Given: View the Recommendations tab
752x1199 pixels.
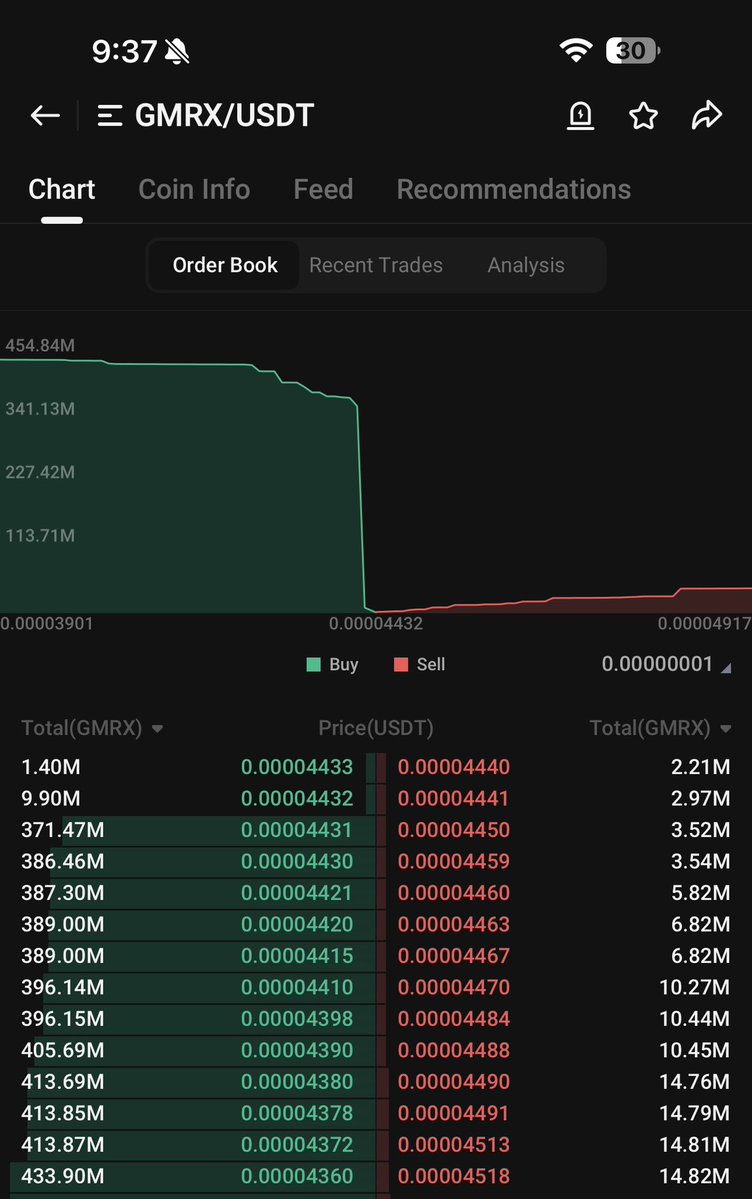Looking at the screenshot, I should pos(513,189).
